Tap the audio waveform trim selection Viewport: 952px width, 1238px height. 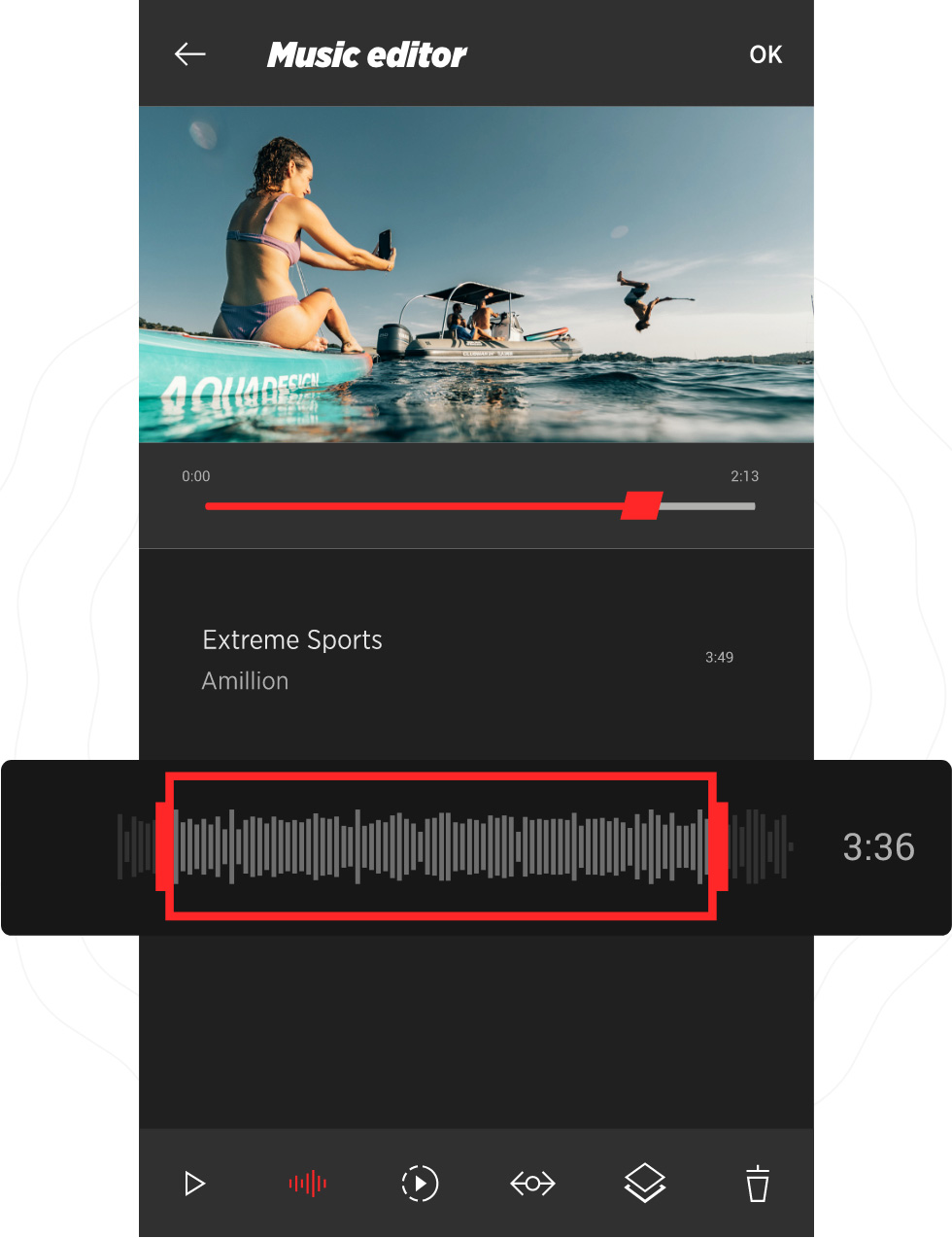pyautogui.click(x=441, y=846)
